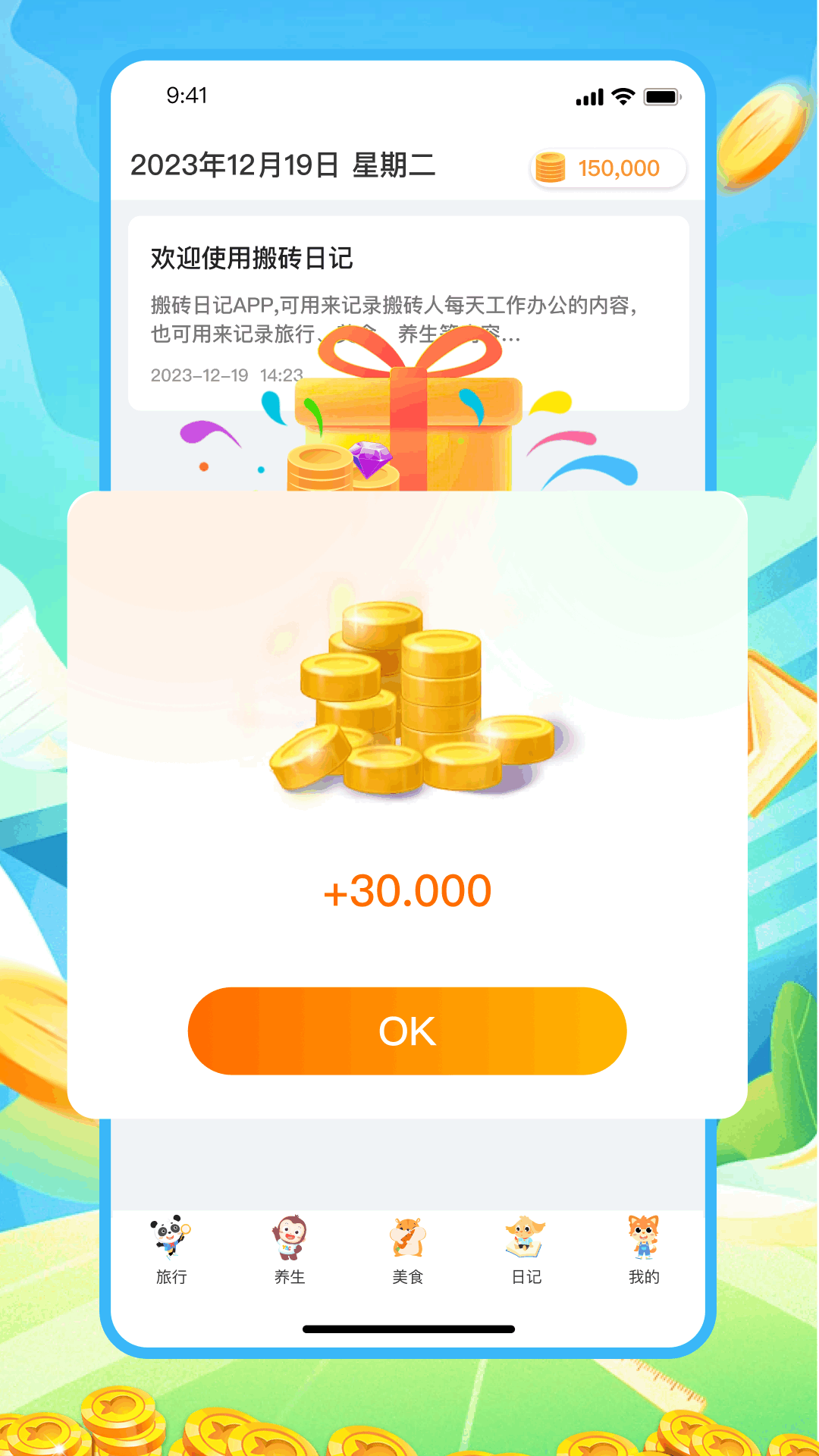
Task: Tap the cellular signal bars icon
Action: coord(590,96)
